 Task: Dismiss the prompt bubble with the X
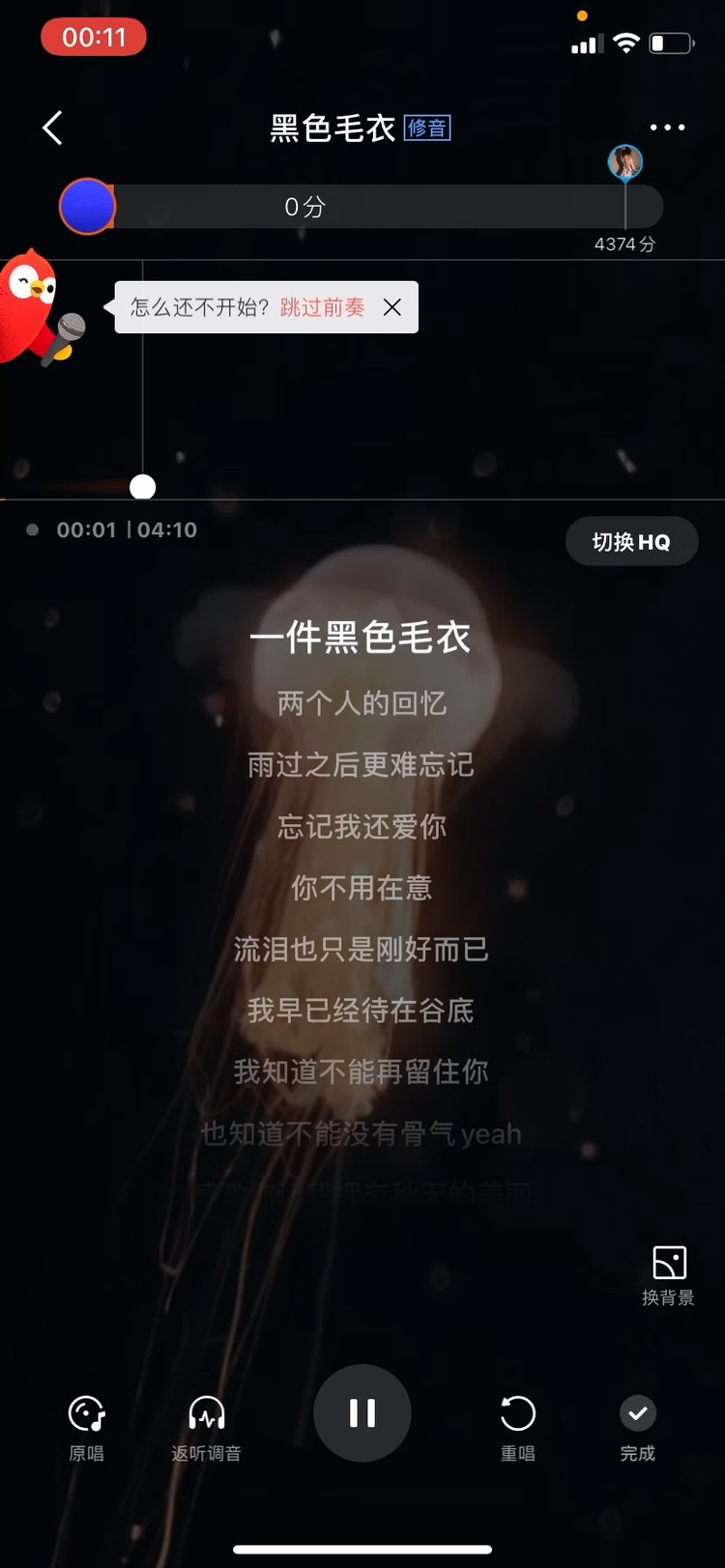[391, 306]
